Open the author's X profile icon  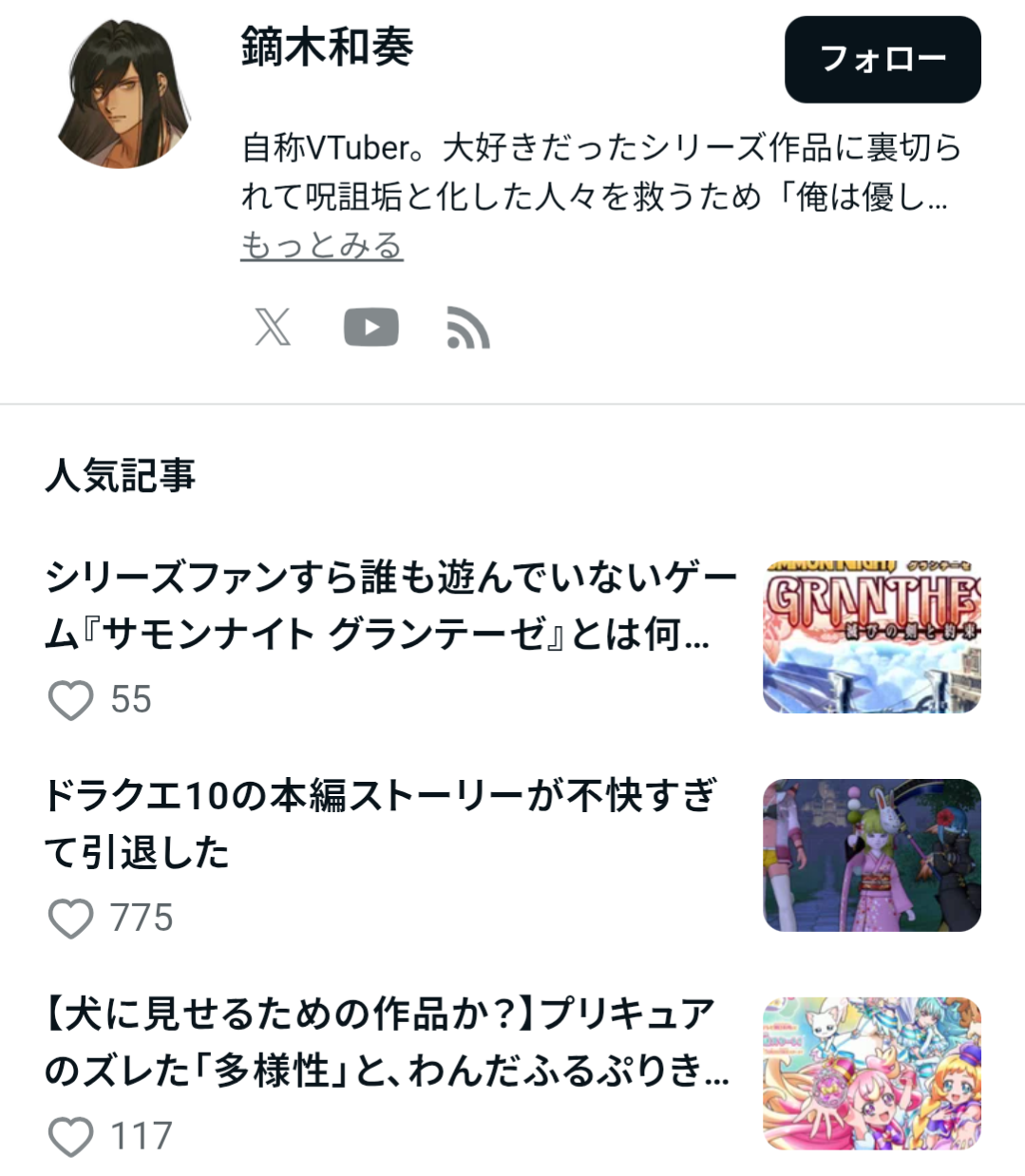[273, 328]
